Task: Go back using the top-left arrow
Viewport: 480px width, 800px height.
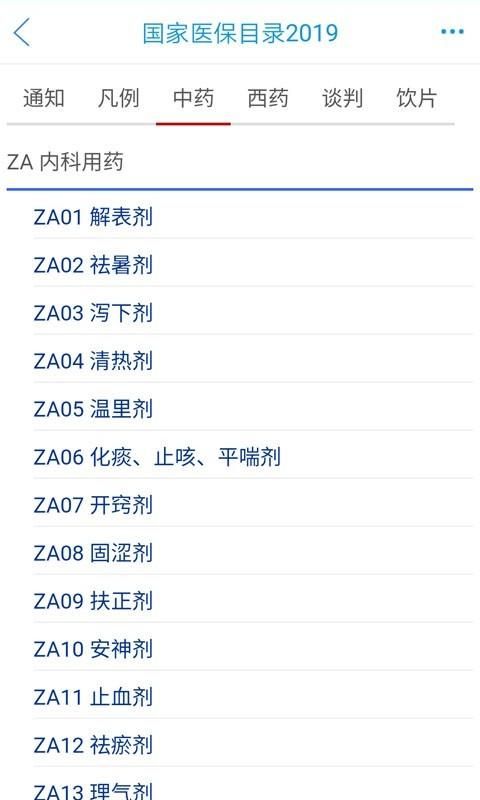Action: tap(22, 32)
